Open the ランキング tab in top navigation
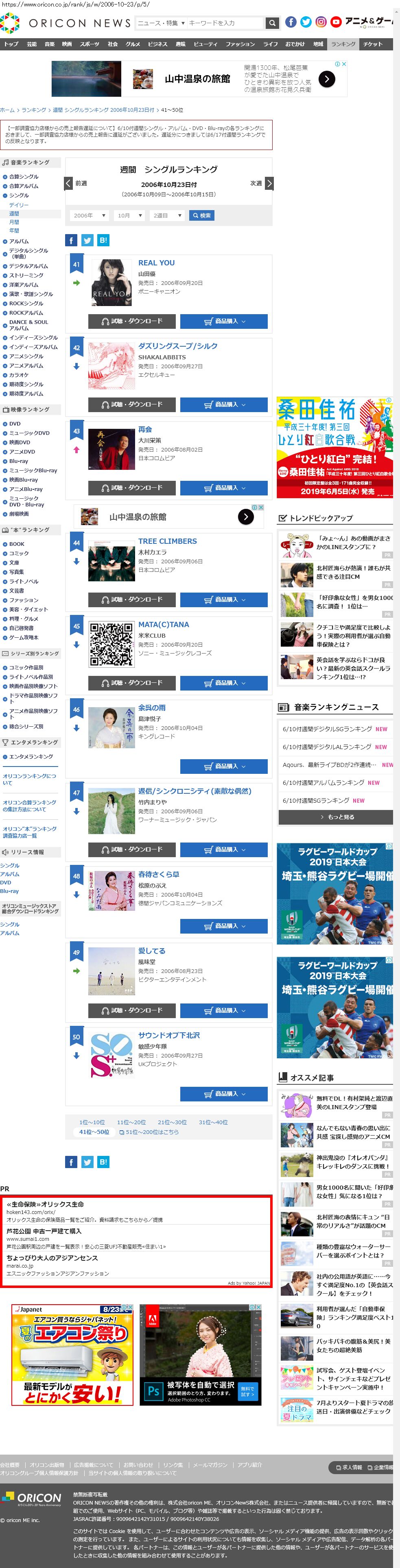The height and width of the screenshot is (1568, 400). coord(343,44)
